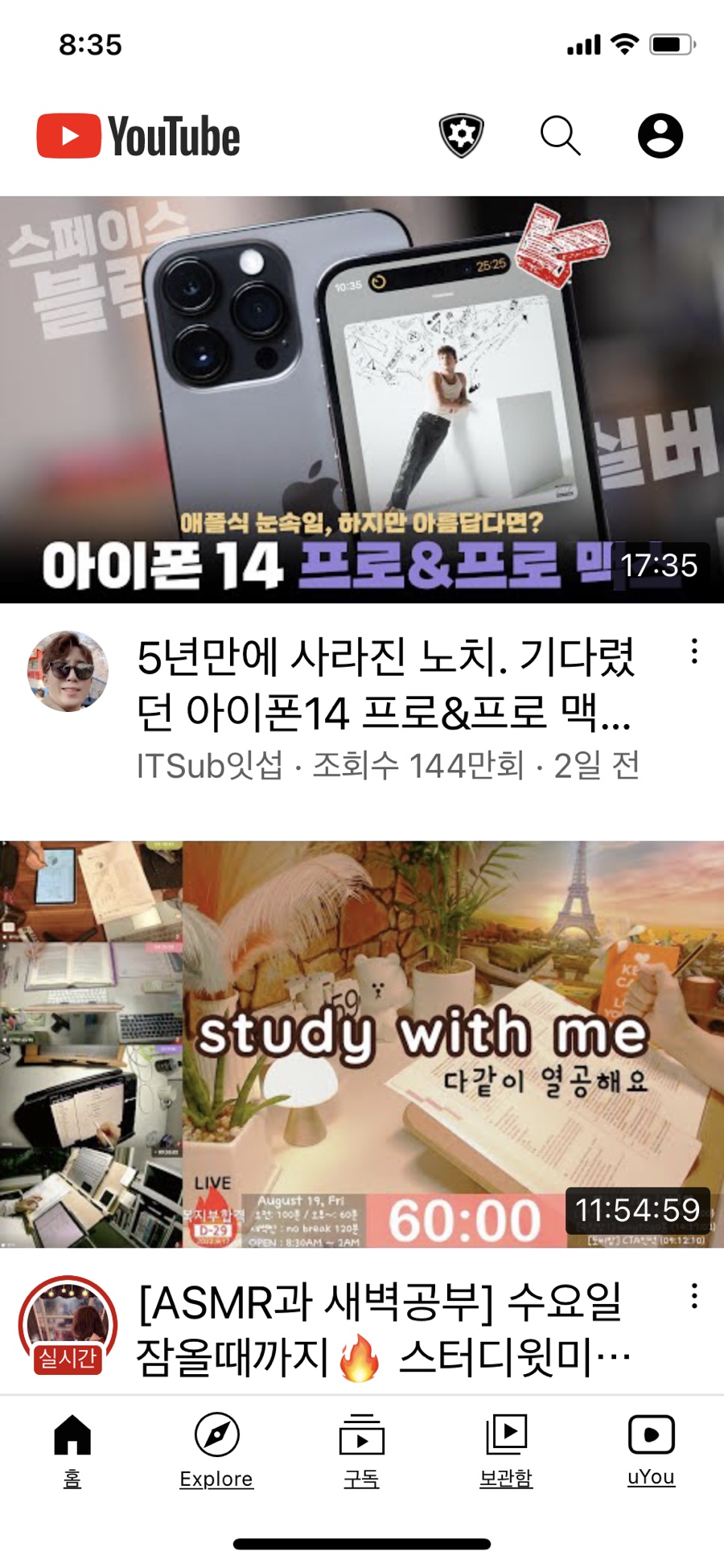The width and height of the screenshot is (724, 1568).
Task: Open YouTube search
Action: (560, 135)
